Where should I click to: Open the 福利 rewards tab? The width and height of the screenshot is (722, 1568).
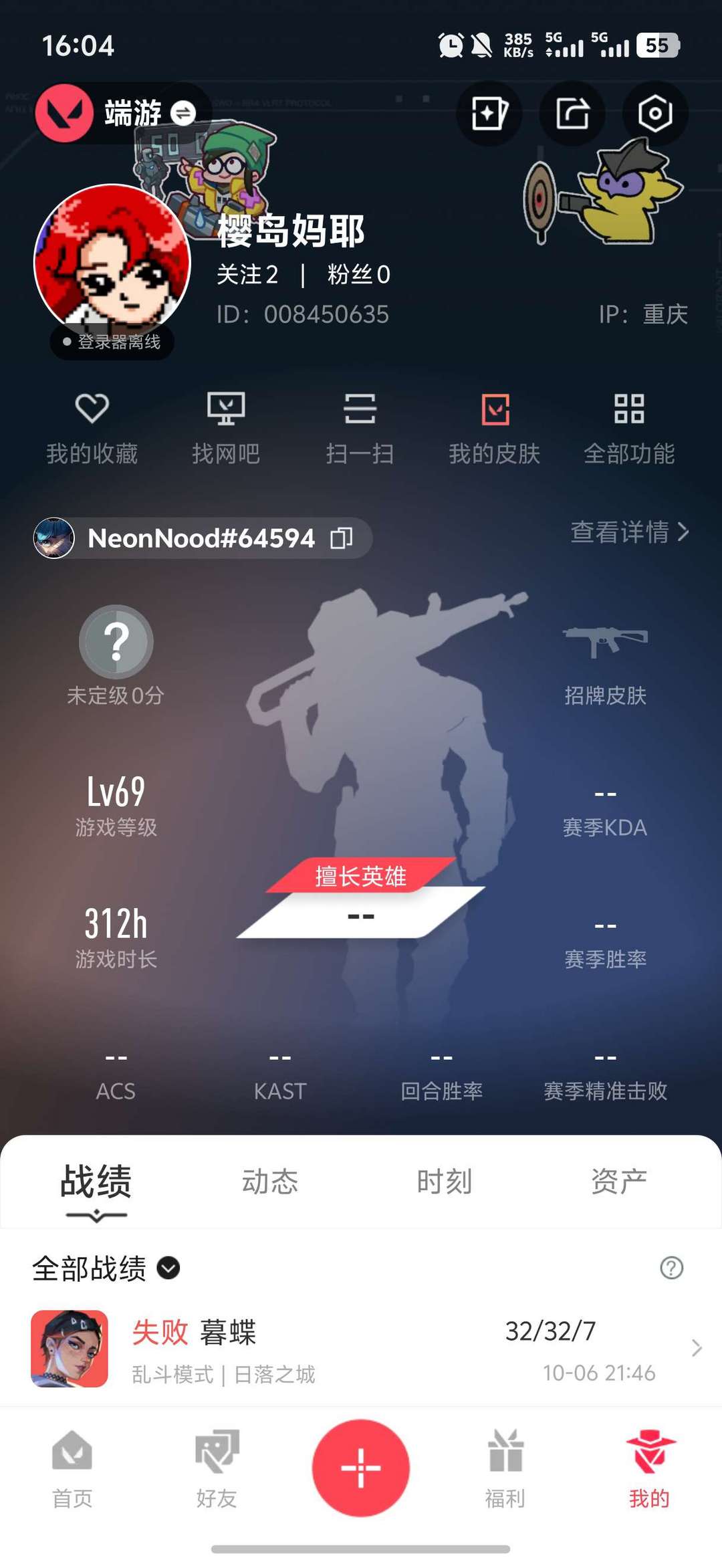(x=505, y=1468)
